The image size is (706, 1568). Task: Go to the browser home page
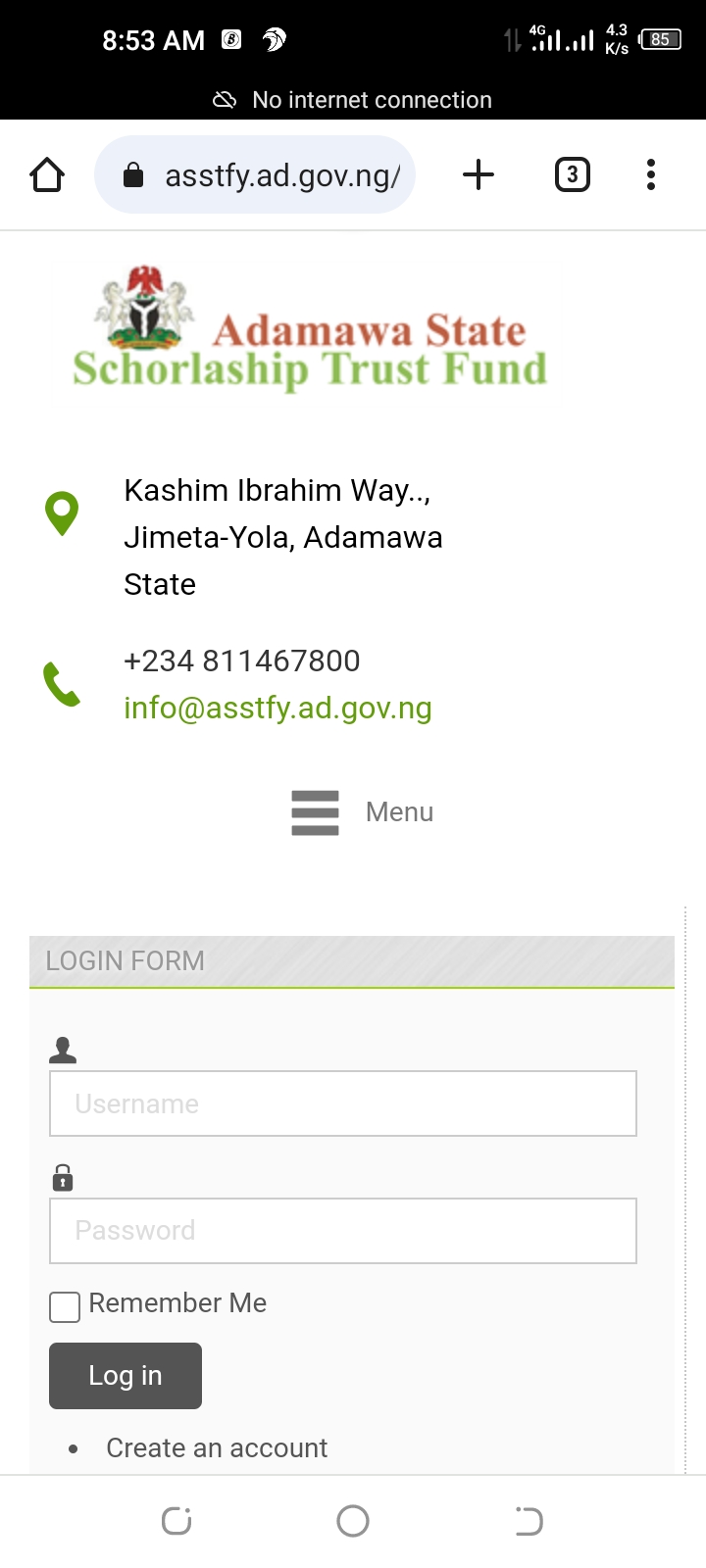(47, 175)
